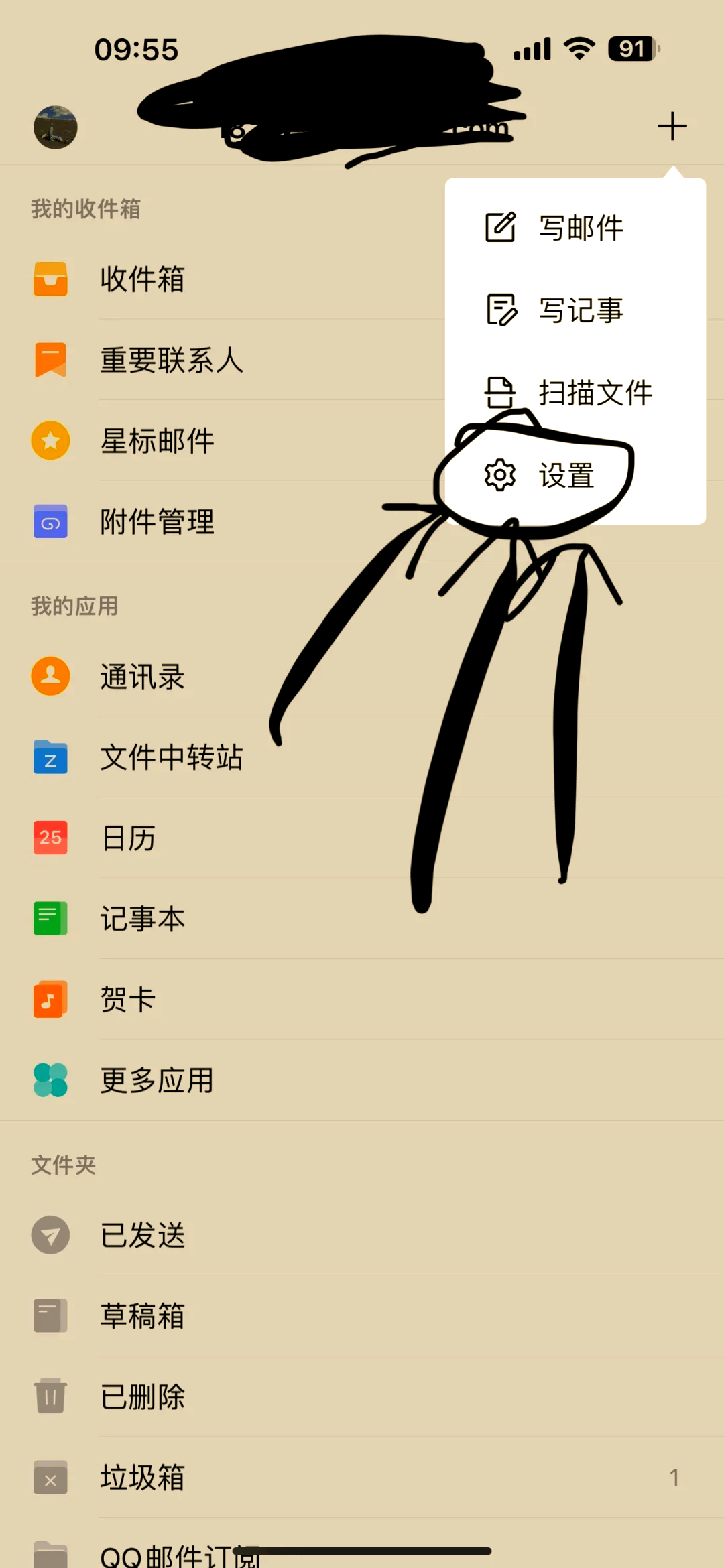Open 星标邮件 starred mail icon

(x=50, y=441)
